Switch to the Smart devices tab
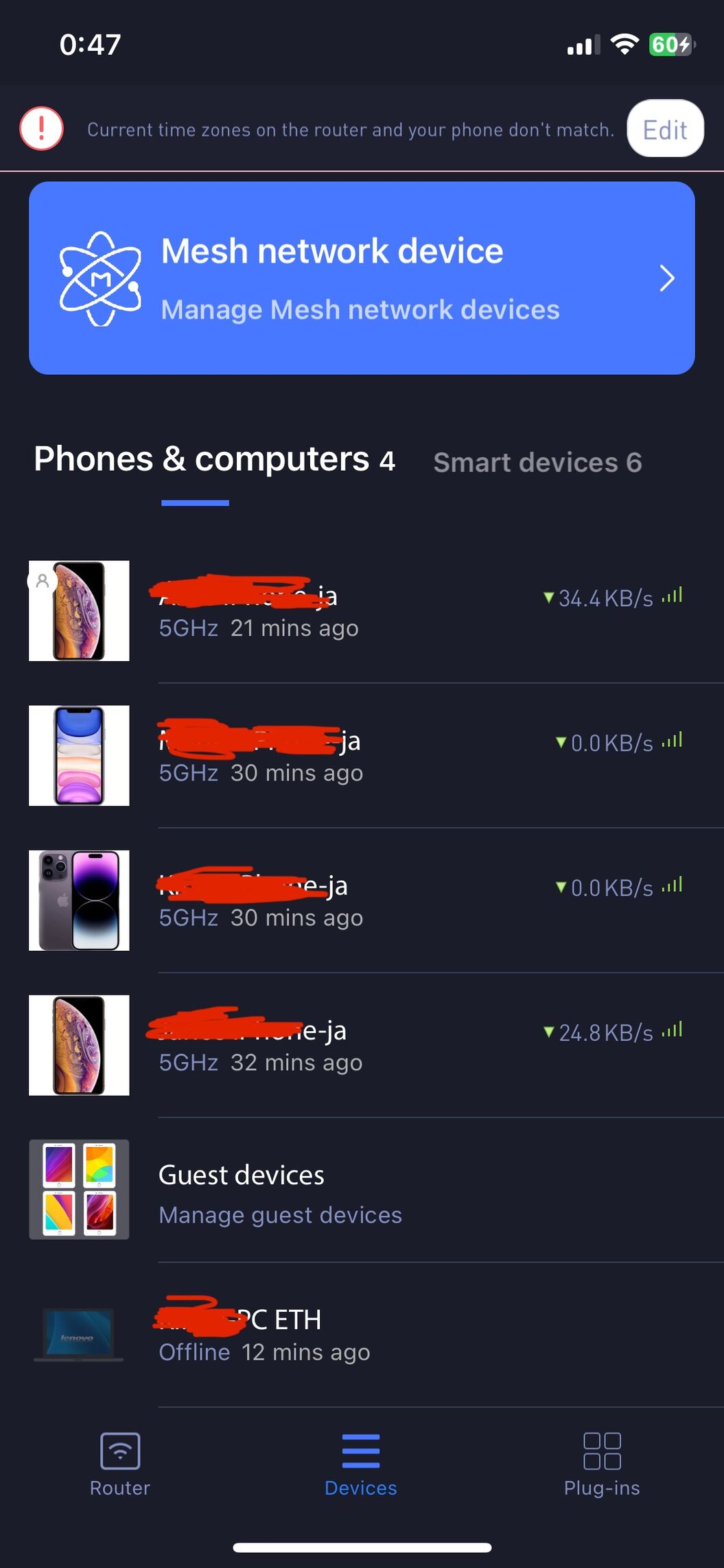Viewport: 724px width, 1568px height. click(537, 463)
